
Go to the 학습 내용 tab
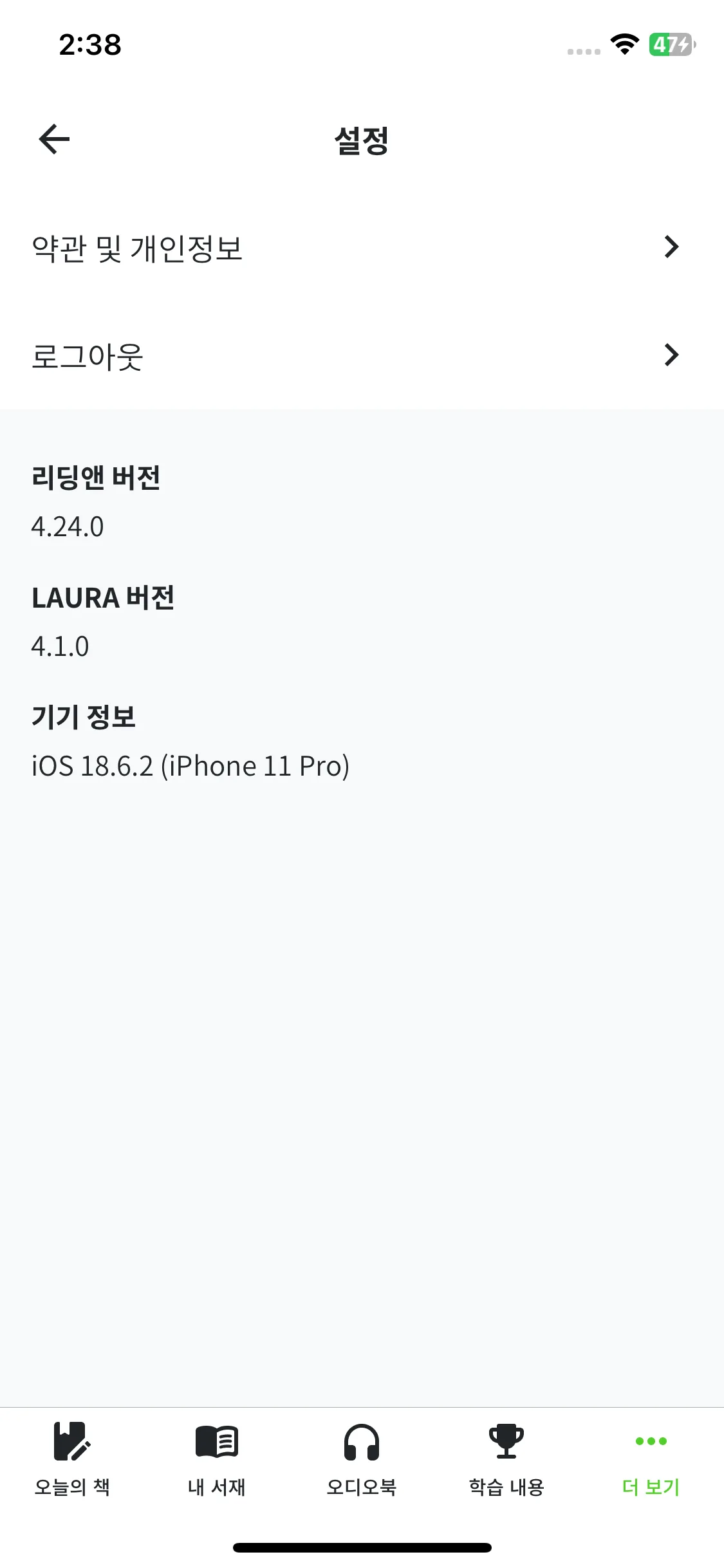[x=506, y=1460]
